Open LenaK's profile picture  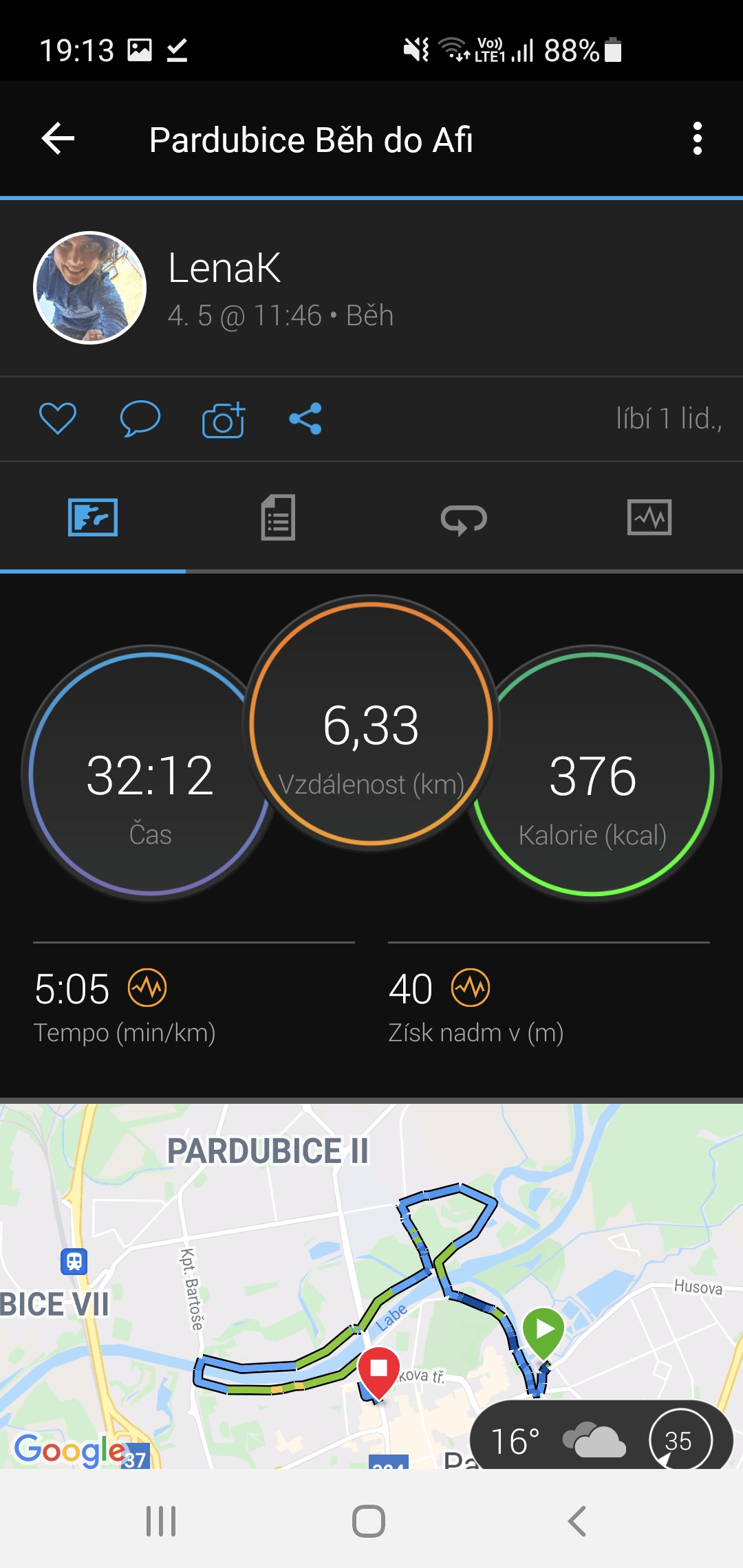[90, 287]
